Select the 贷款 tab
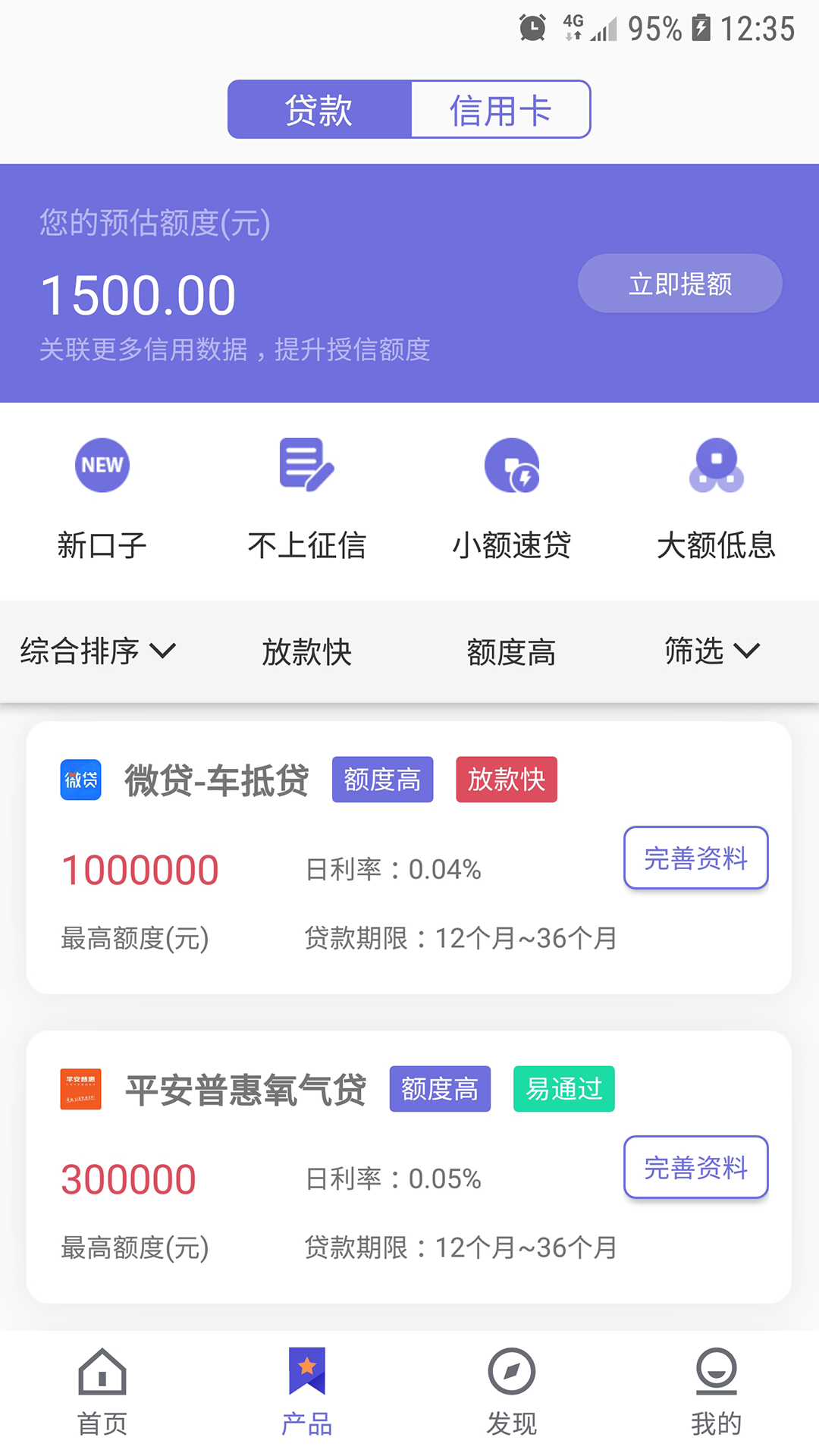Screen dimensions: 819x1456 [319, 109]
